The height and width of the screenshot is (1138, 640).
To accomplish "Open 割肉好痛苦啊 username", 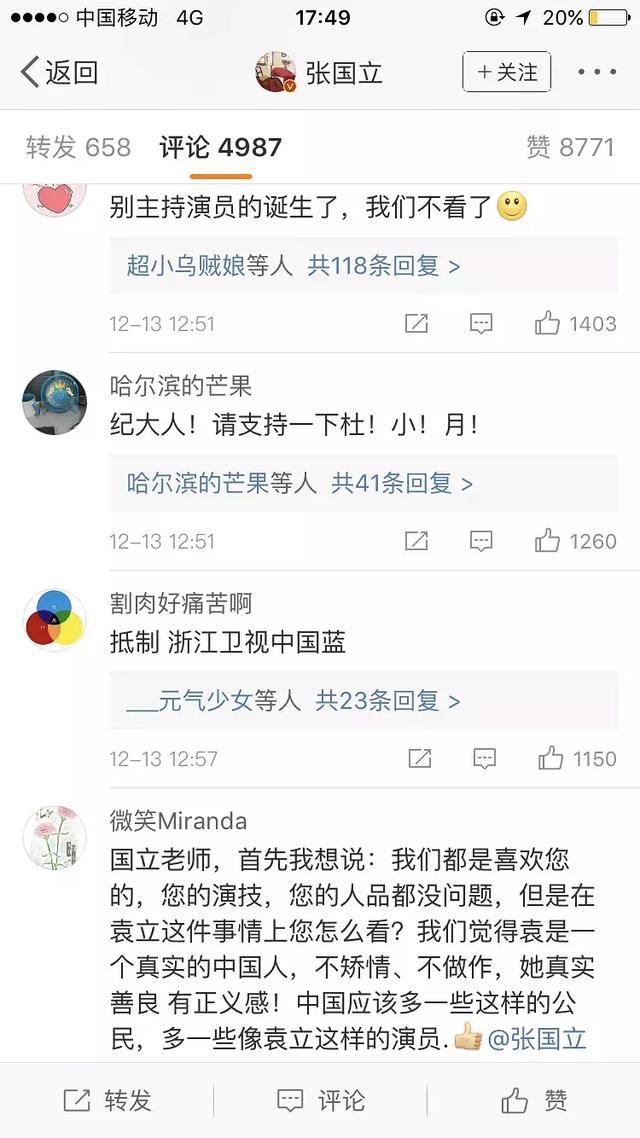I will pos(181,603).
